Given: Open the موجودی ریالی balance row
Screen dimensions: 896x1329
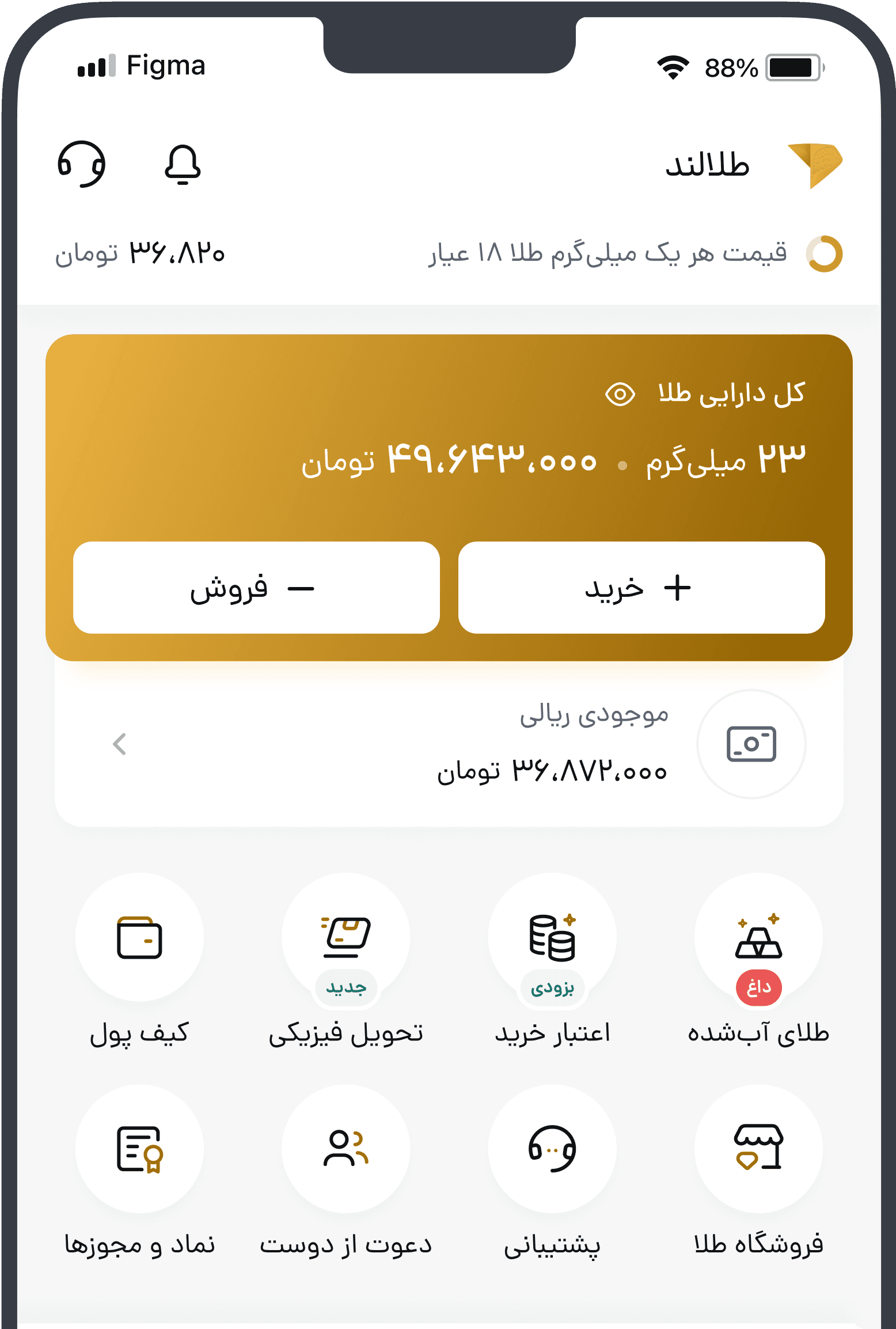Looking at the screenshot, I should click(449, 744).
